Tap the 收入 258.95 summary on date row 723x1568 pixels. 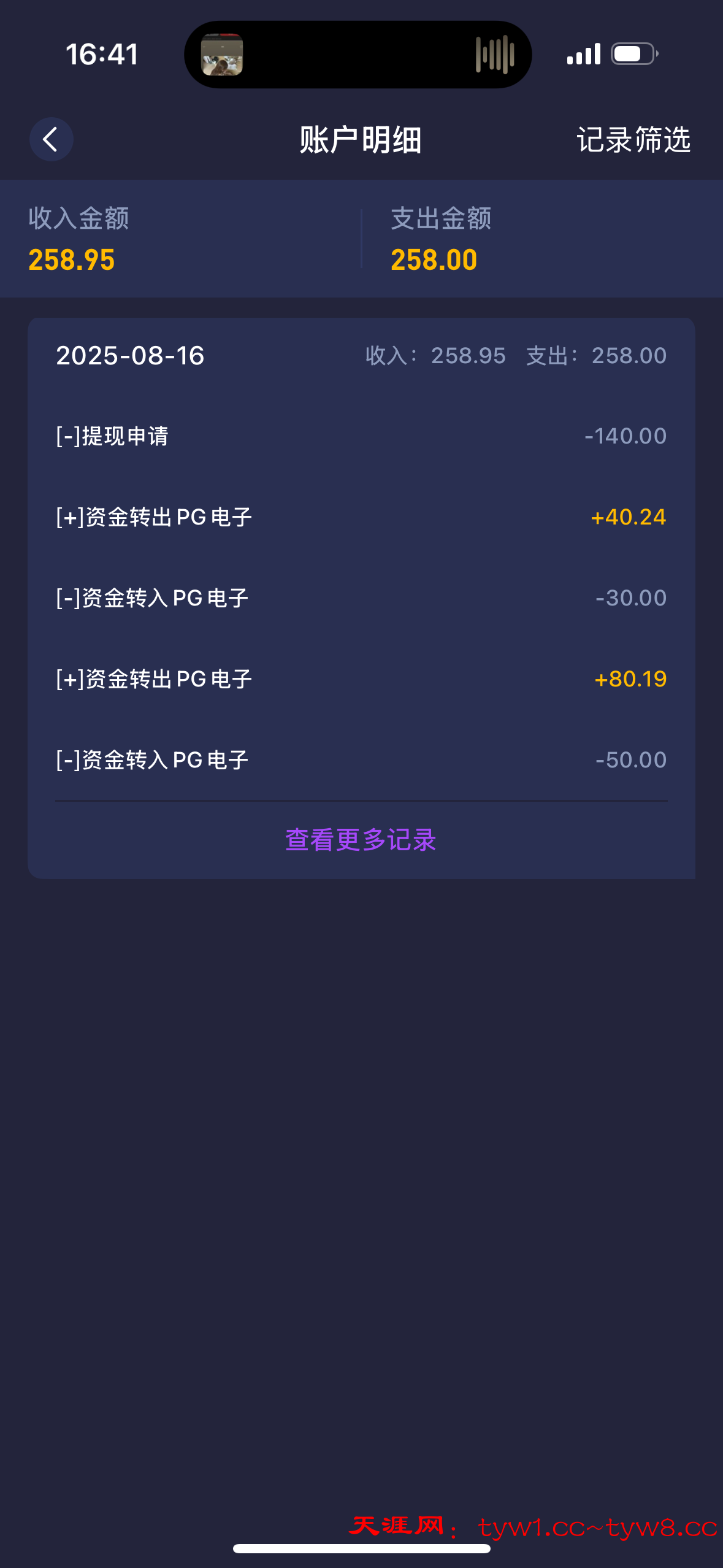(x=435, y=356)
